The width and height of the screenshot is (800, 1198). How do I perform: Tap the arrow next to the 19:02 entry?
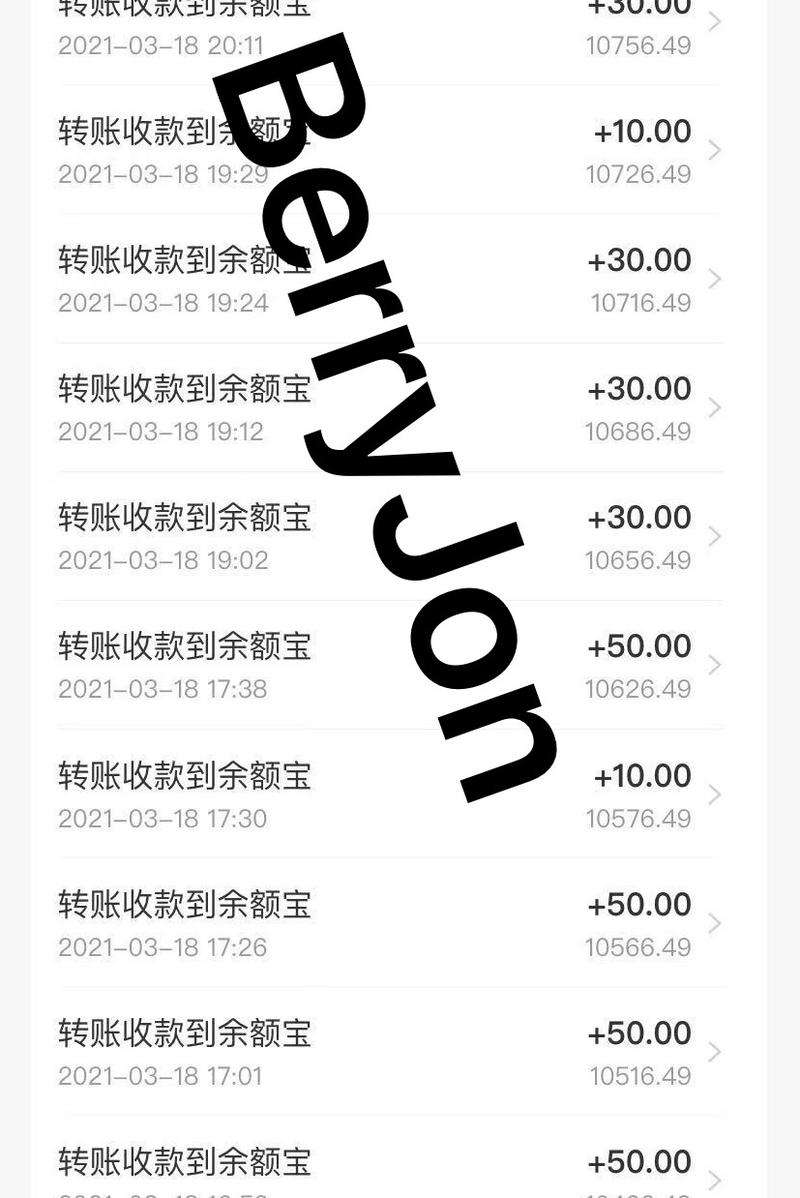(x=715, y=536)
